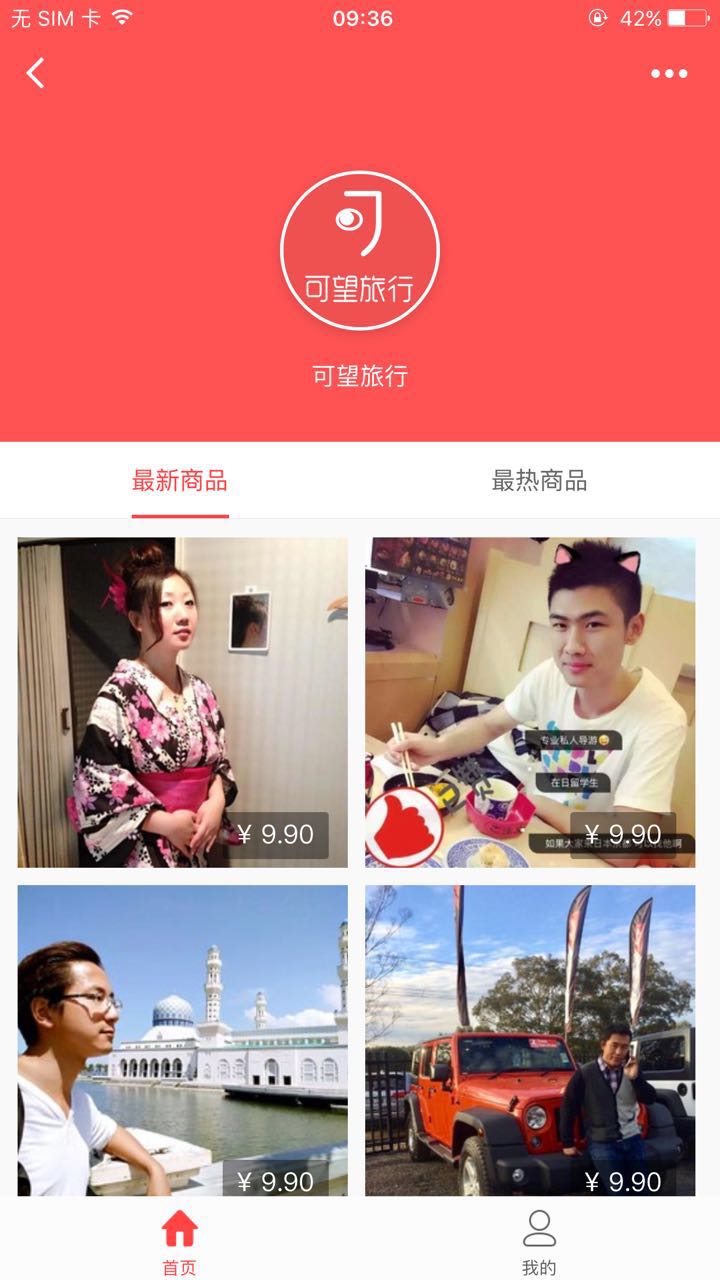Open the product with the cat-ear man
Viewport: 720px width, 1280px height.
tap(530, 702)
